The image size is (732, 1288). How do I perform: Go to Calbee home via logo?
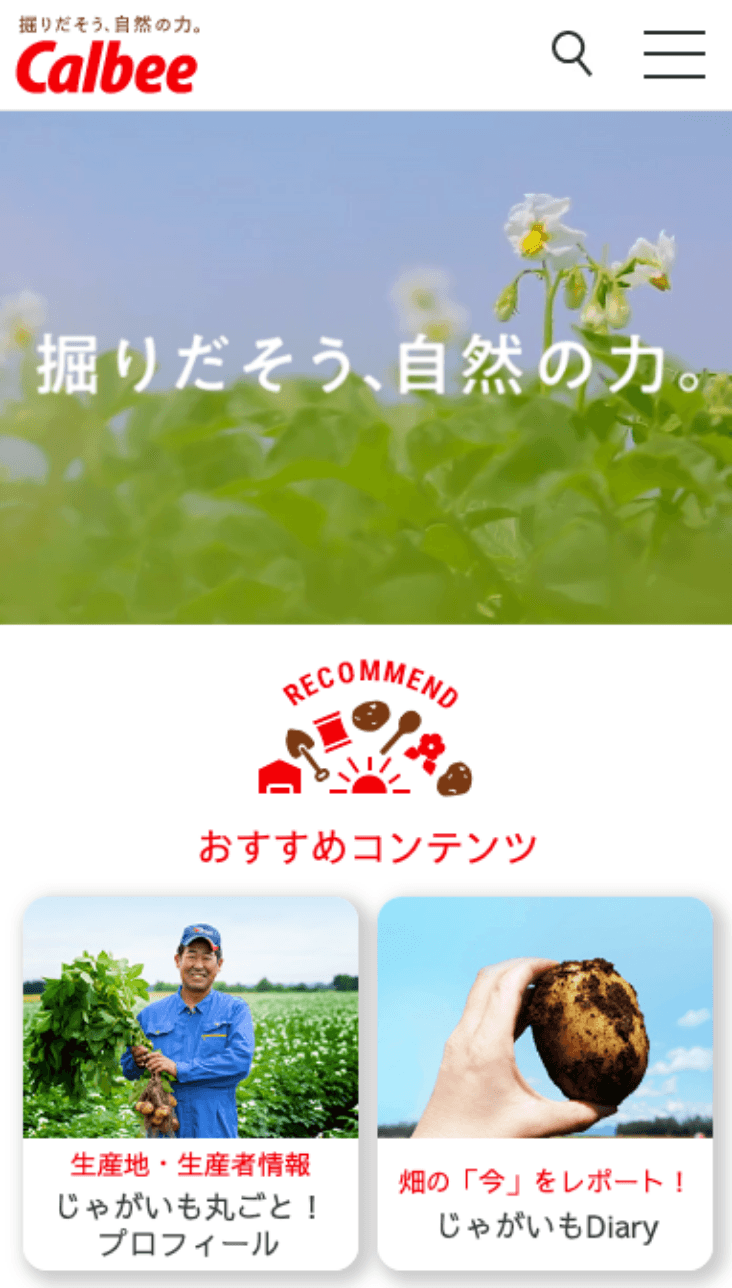pos(107,56)
